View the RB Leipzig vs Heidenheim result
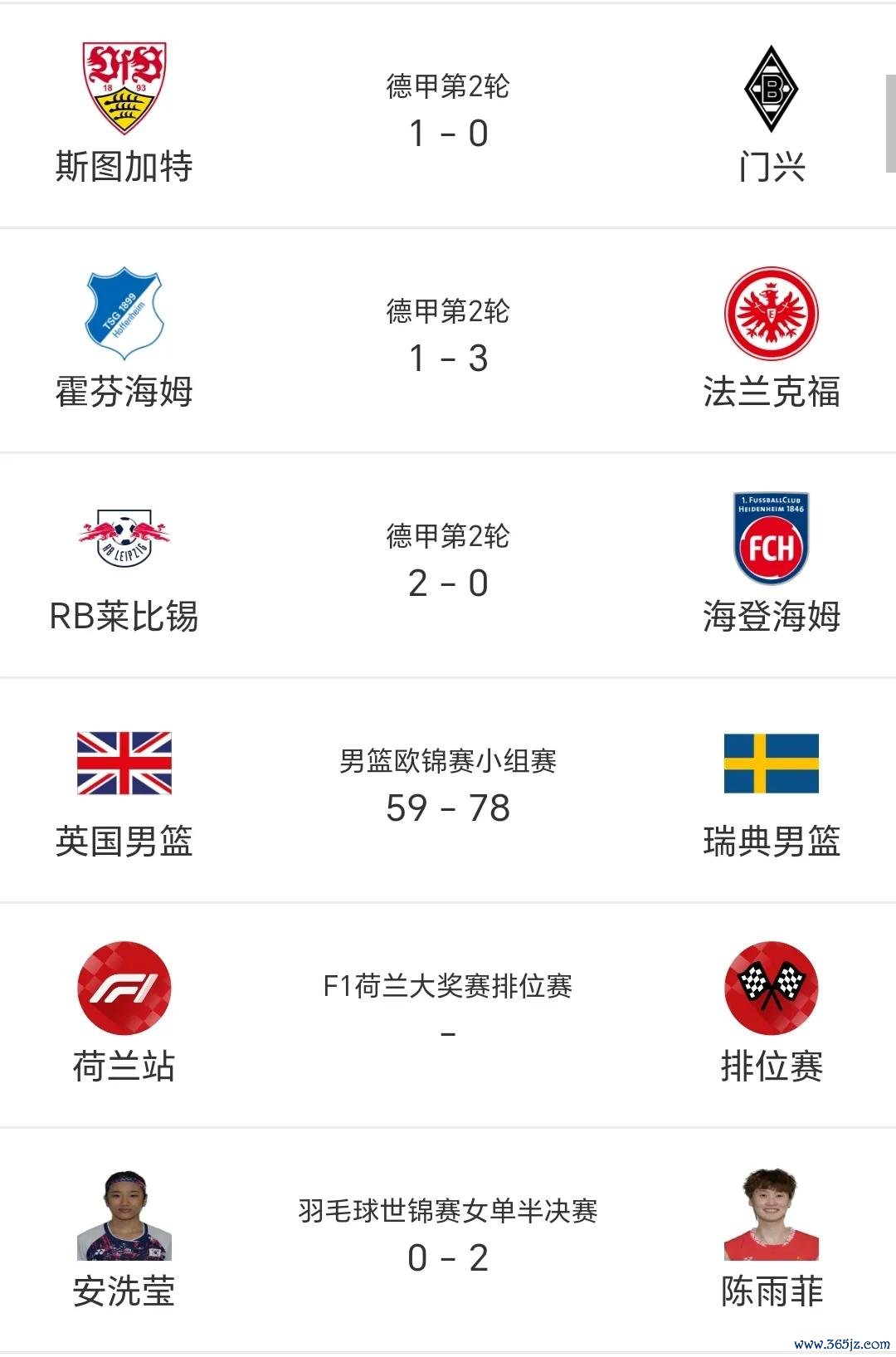 coord(448,566)
